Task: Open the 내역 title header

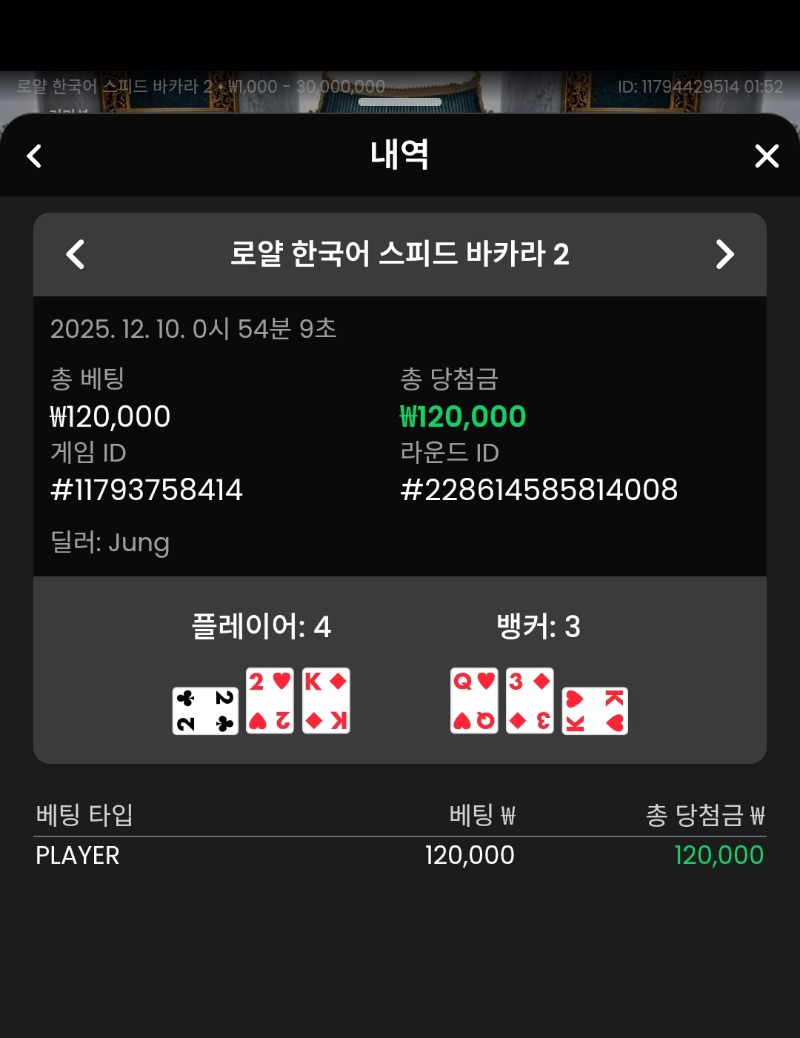Action: point(400,156)
